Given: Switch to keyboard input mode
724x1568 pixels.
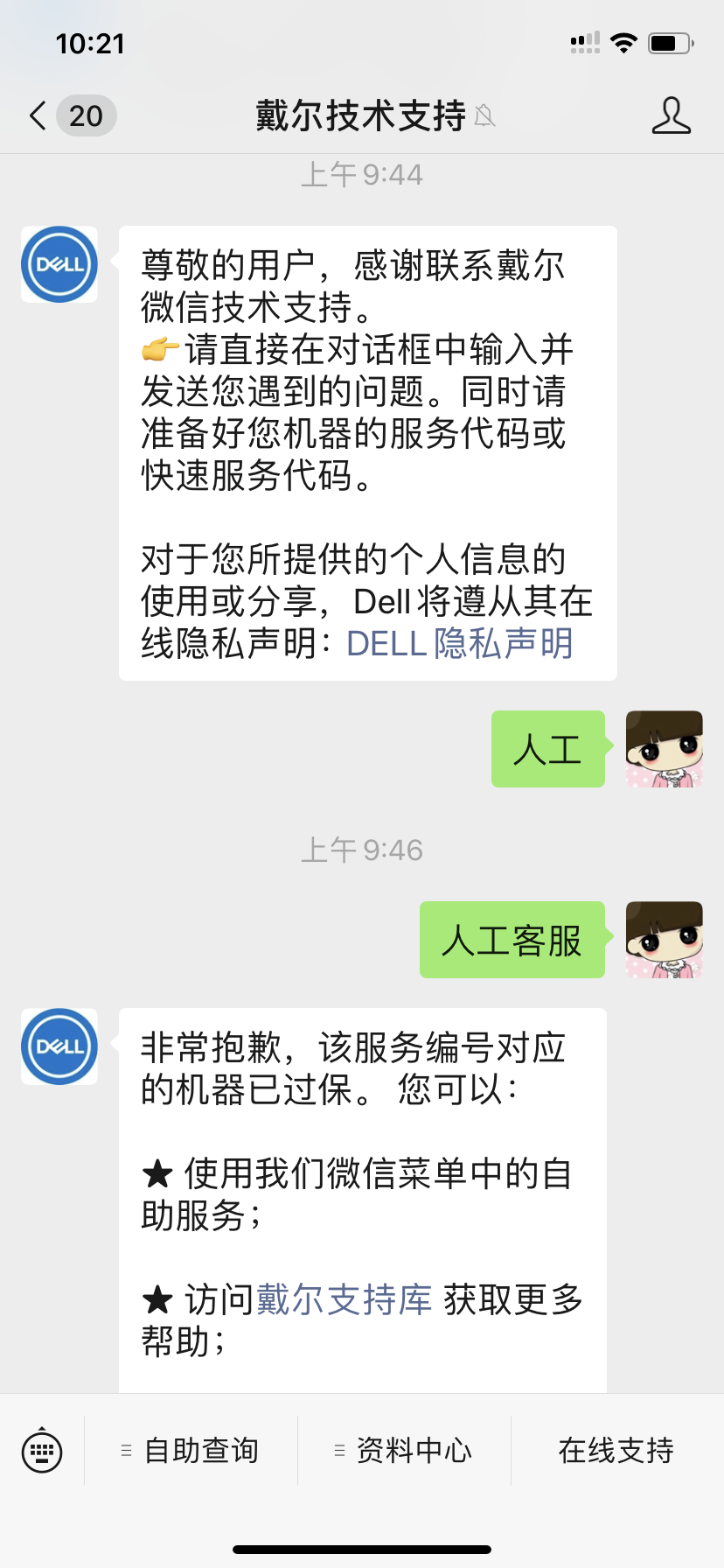Looking at the screenshot, I should 42,1451.
